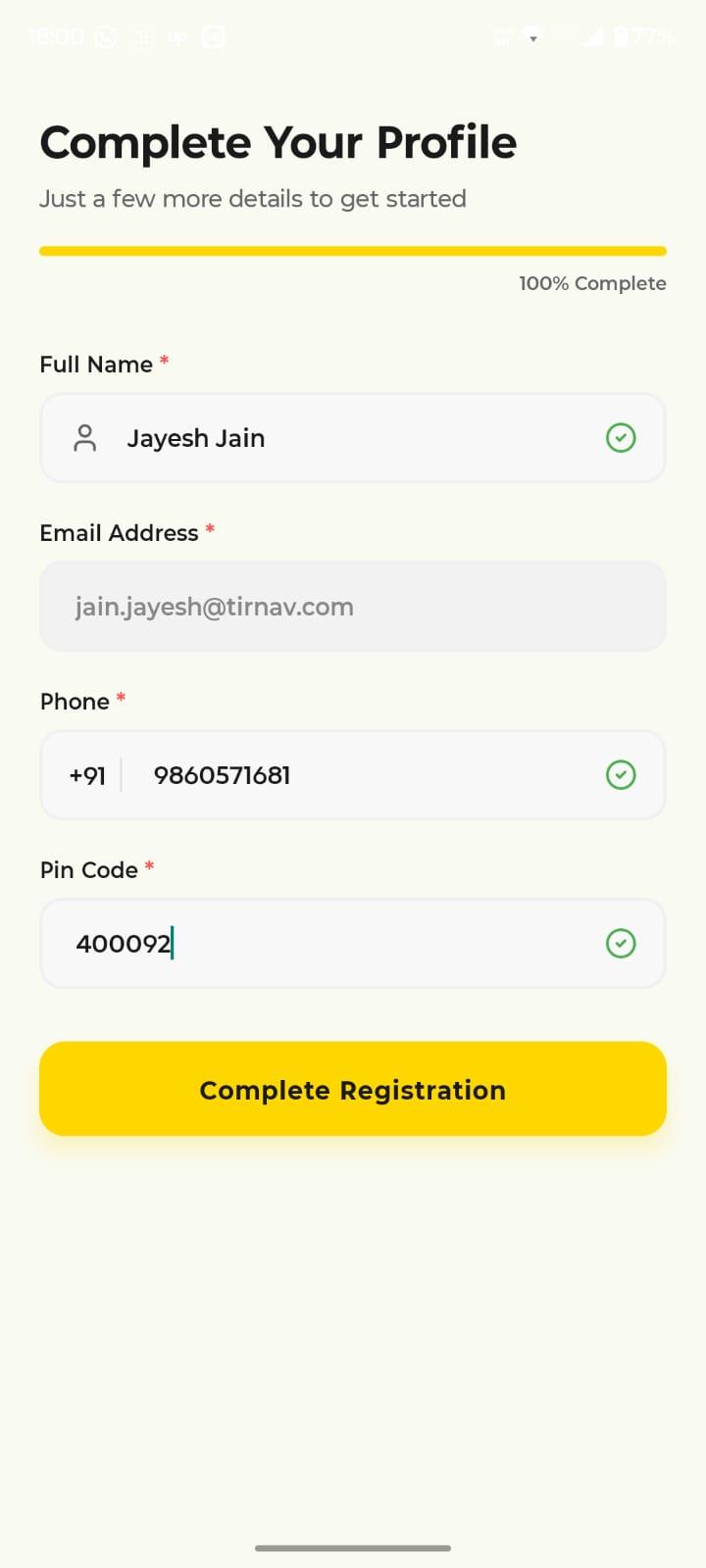
Task: Click the 100% Complete label
Action: click(592, 283)
